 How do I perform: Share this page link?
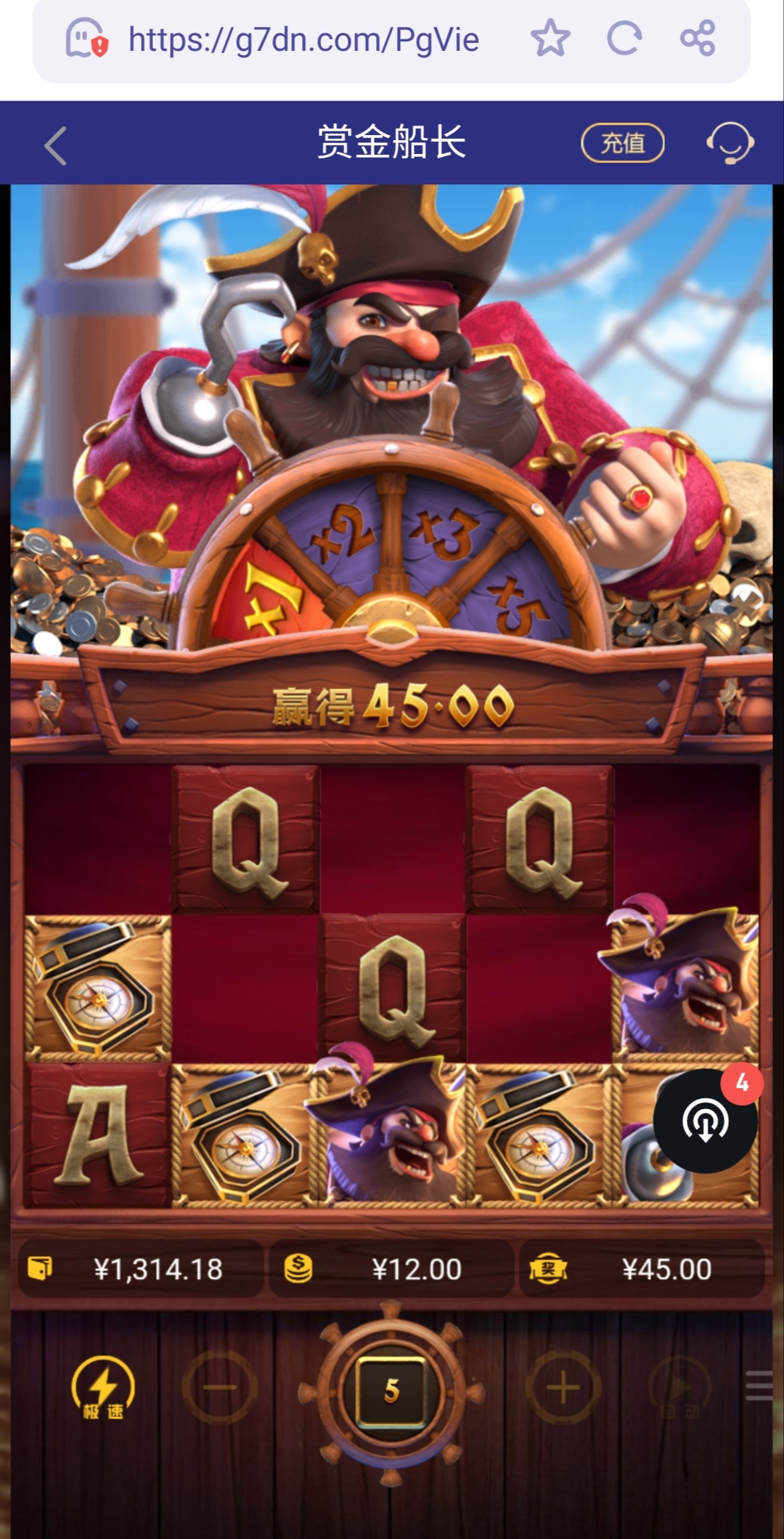[x=698, y=38]
